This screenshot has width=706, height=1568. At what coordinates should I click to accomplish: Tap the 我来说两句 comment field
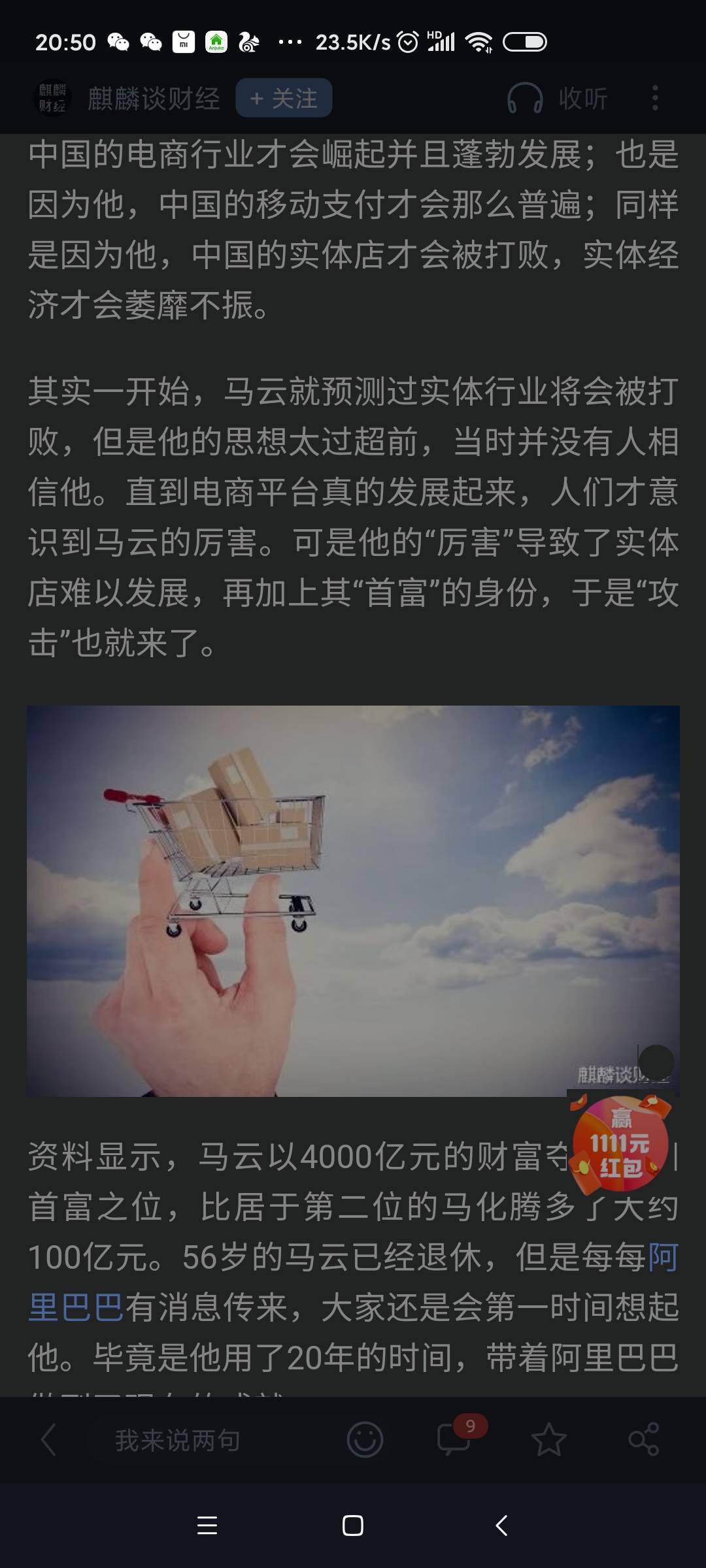tap(178, 1440)
